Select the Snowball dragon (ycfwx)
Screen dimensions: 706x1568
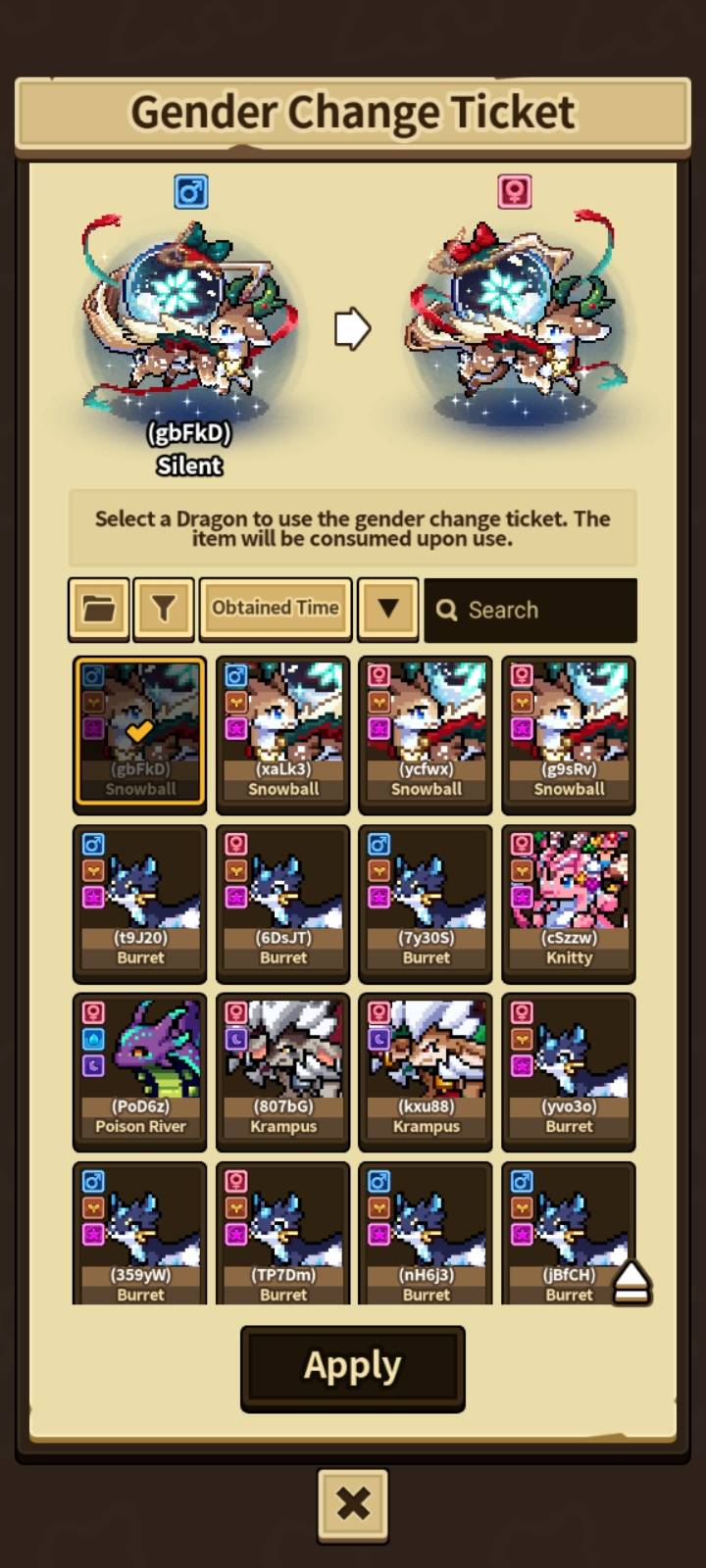(426, 735)
